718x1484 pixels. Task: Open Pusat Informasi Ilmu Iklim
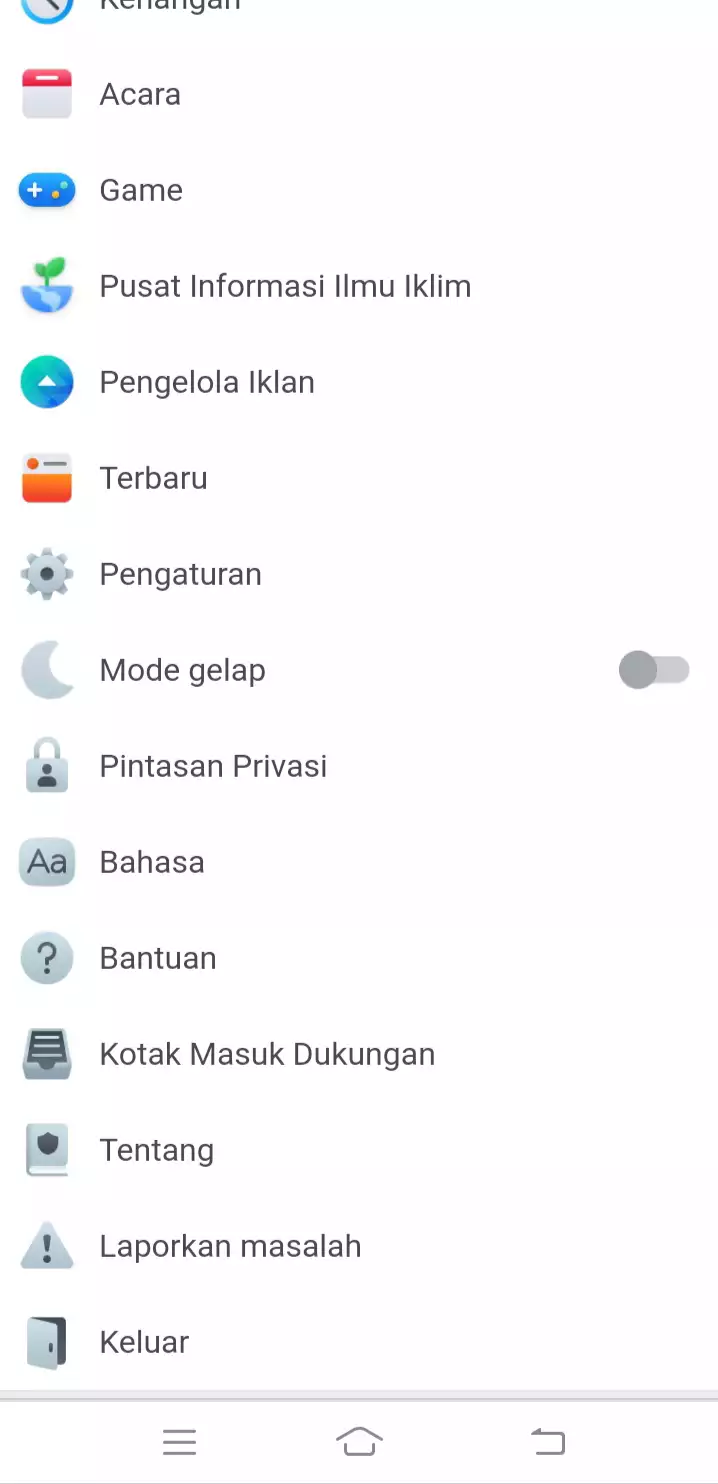pyautogui.click(x=359, y=286)
